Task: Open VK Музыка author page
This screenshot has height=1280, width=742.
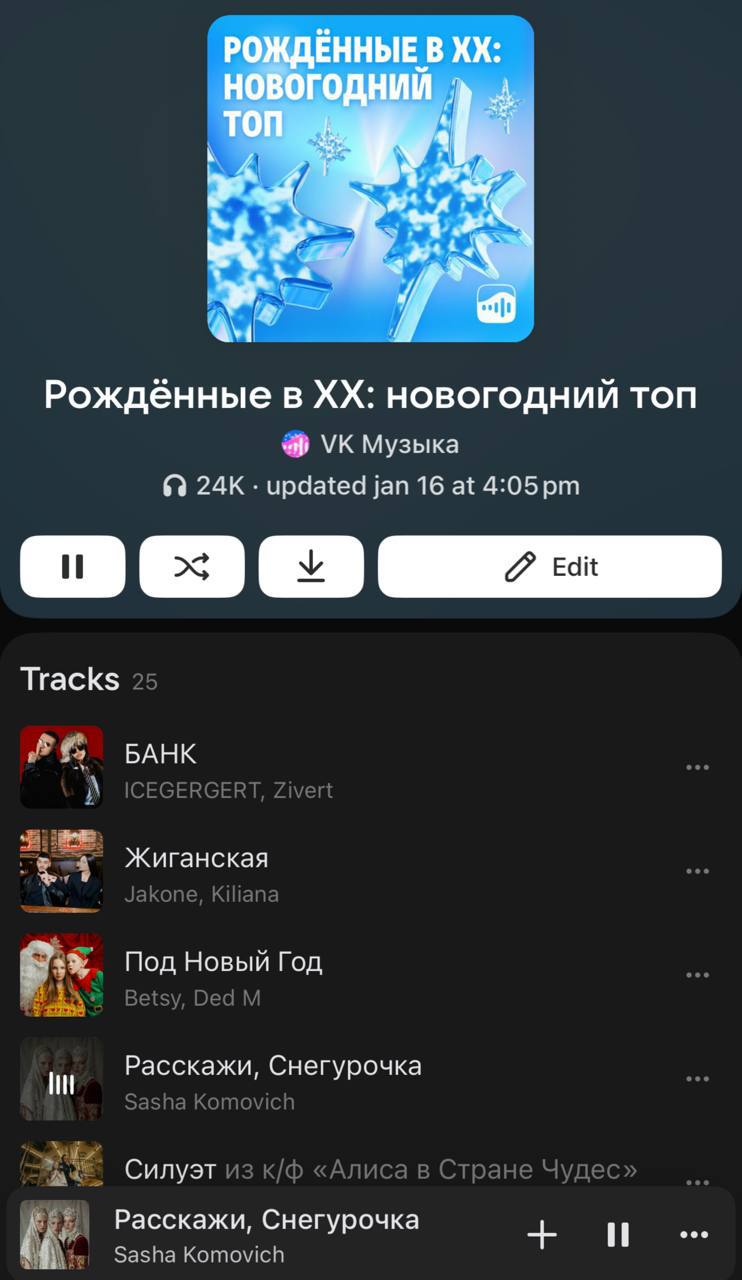Action: pyautogui.click(x=371, y=444)
